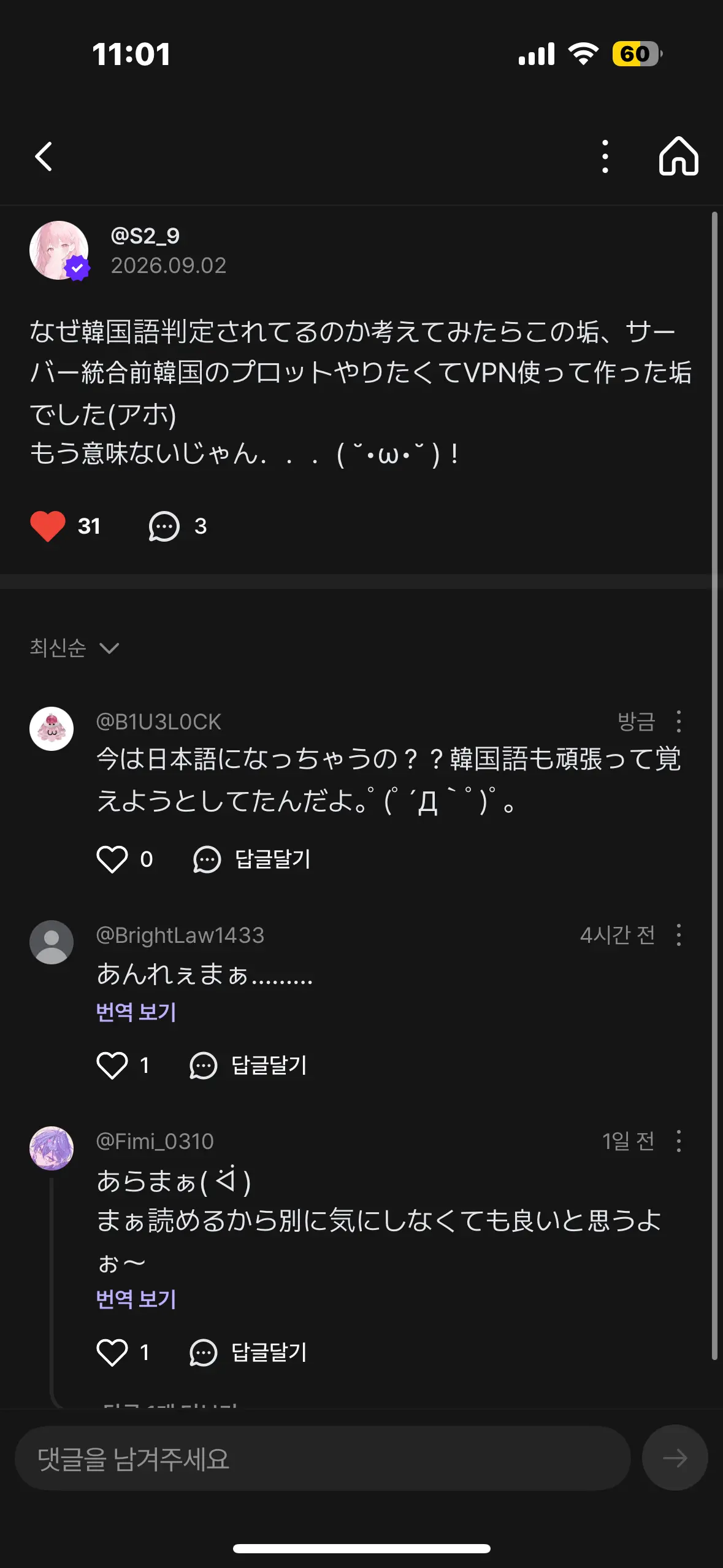Reply to @BrightLaw1433's comment via 답글달기

[248, 1066]
